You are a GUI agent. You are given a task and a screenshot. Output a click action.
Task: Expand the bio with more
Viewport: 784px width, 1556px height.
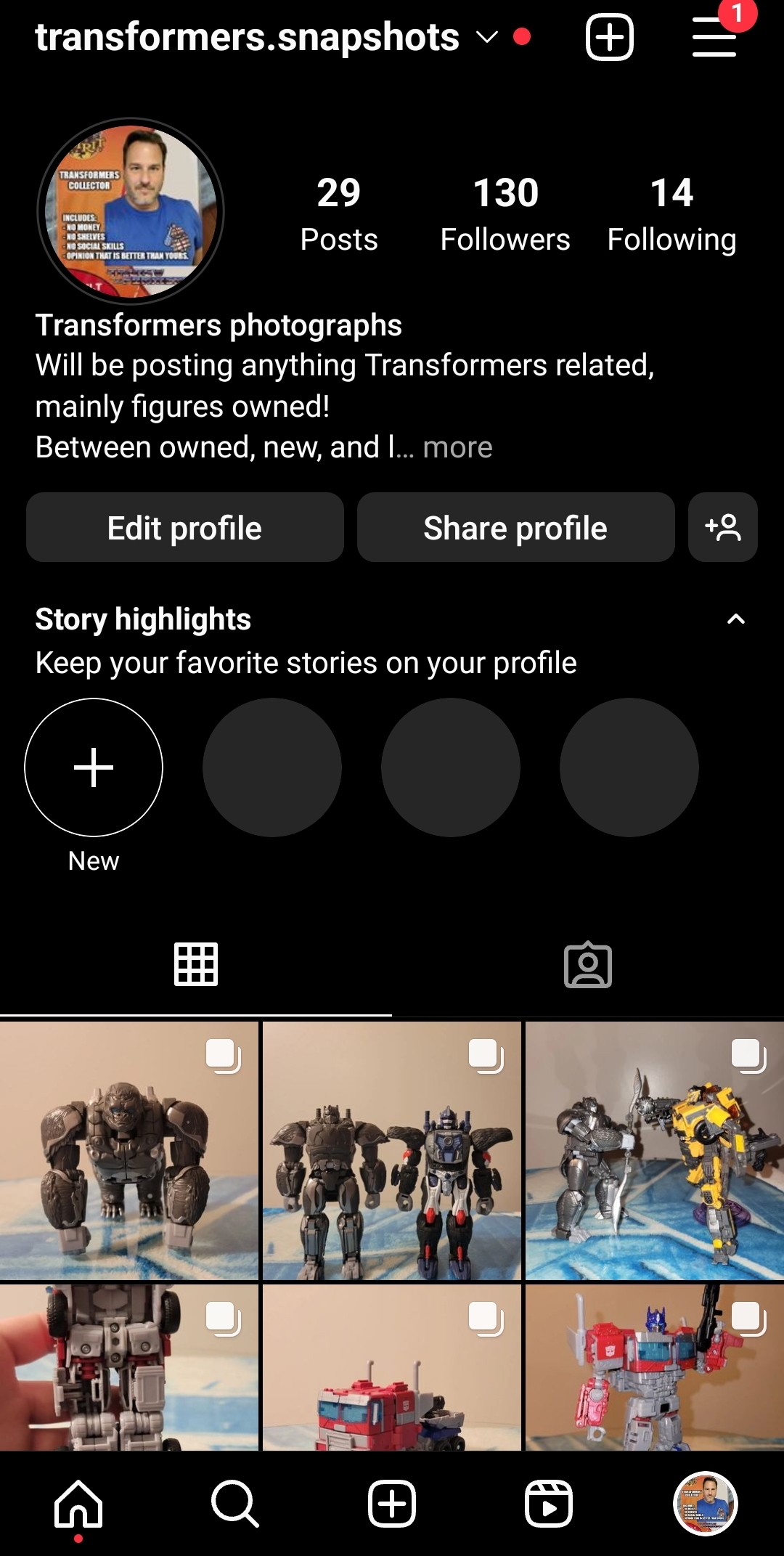click(457, 447)
